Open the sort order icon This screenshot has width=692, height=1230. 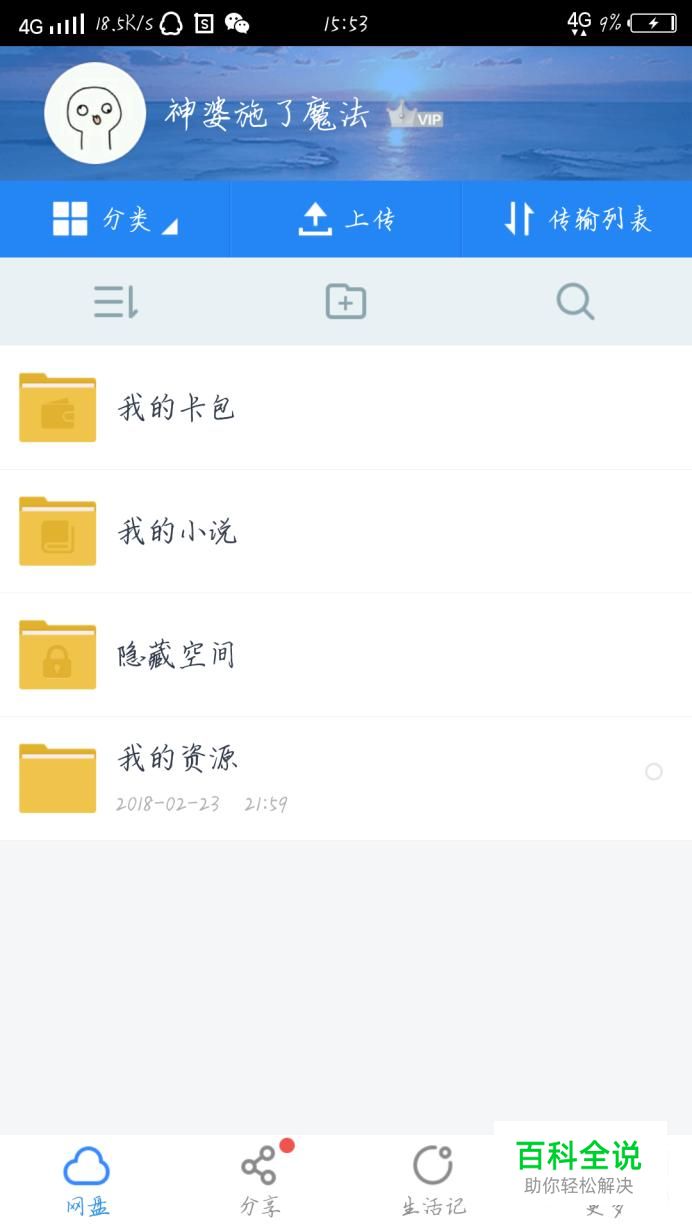tap(116, 301)
